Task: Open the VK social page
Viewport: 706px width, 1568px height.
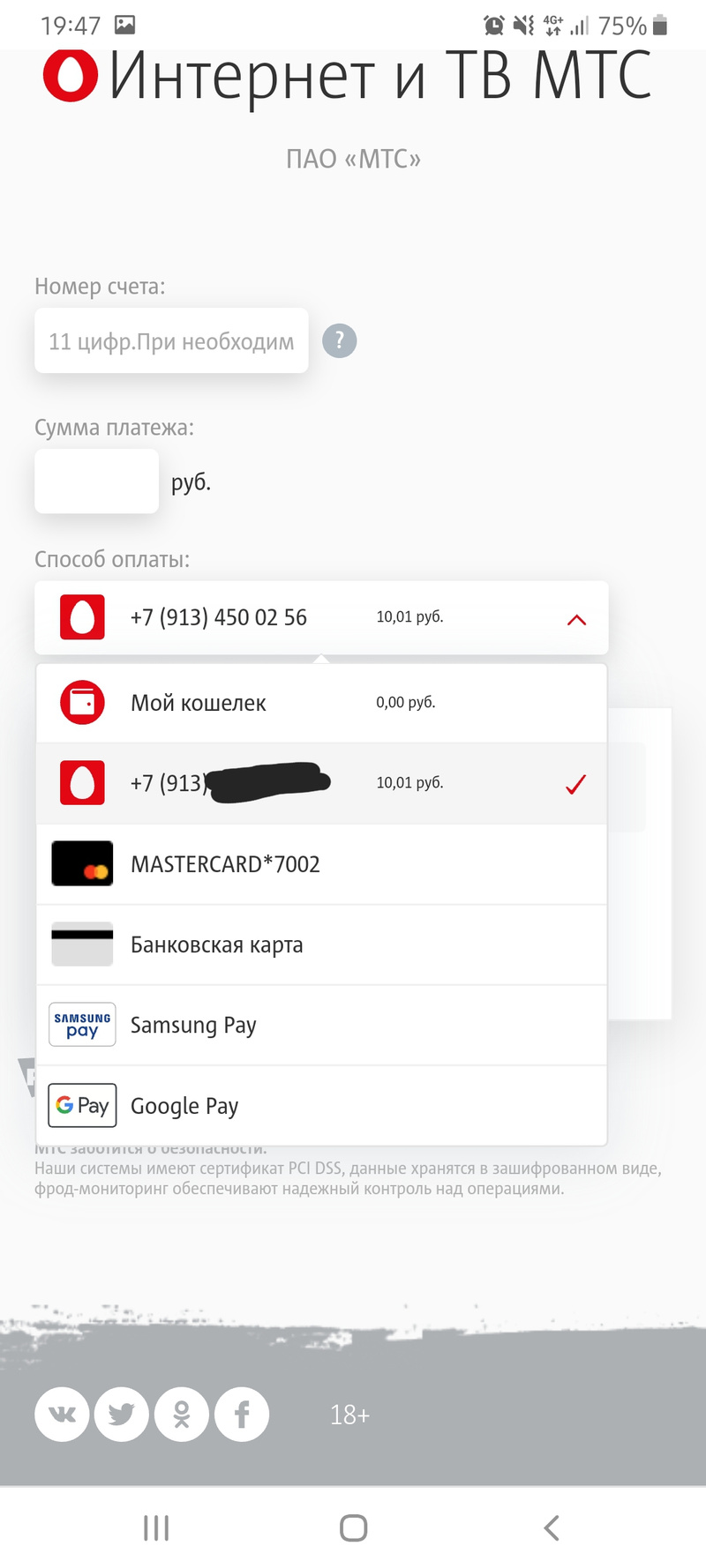Action: coord(62,1415)
